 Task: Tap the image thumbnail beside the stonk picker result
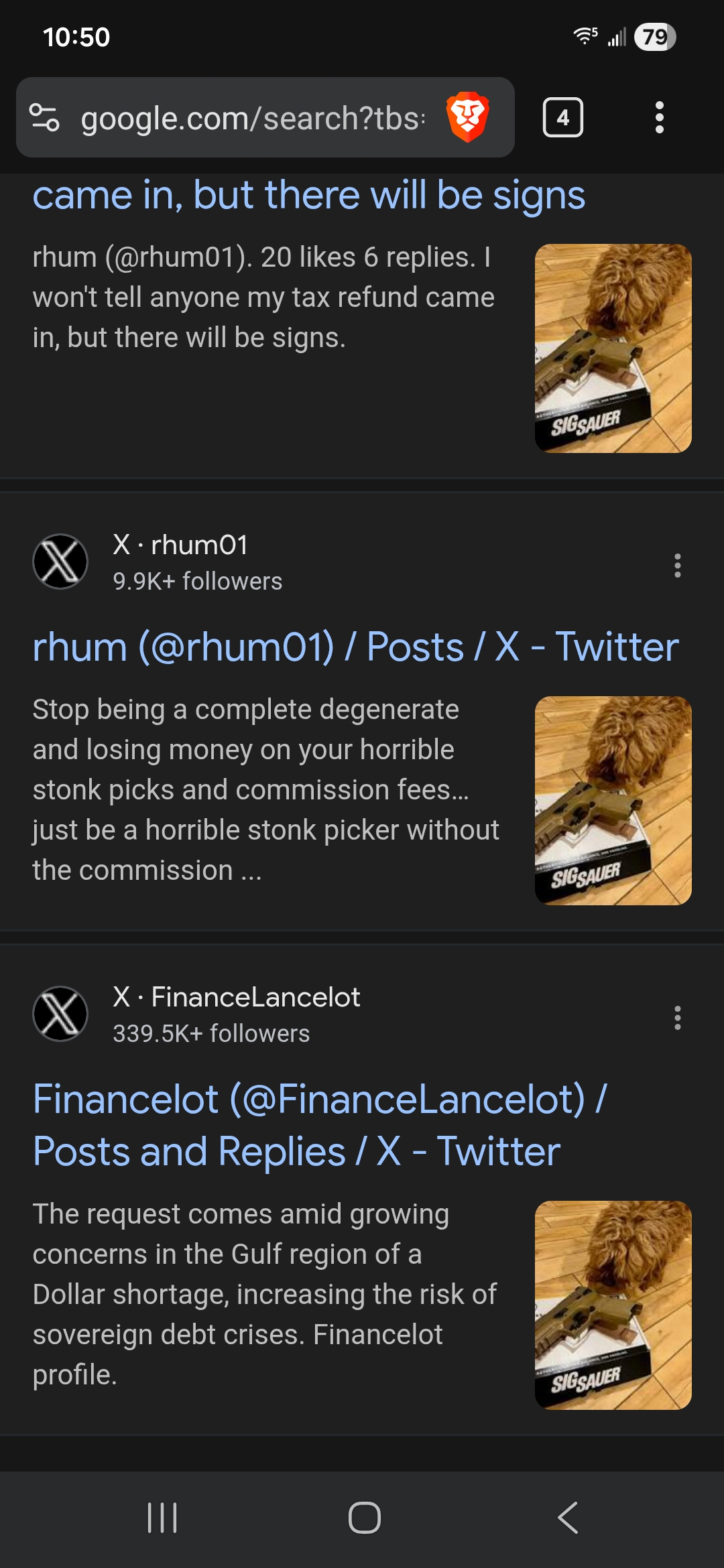(x=613, y=801)
